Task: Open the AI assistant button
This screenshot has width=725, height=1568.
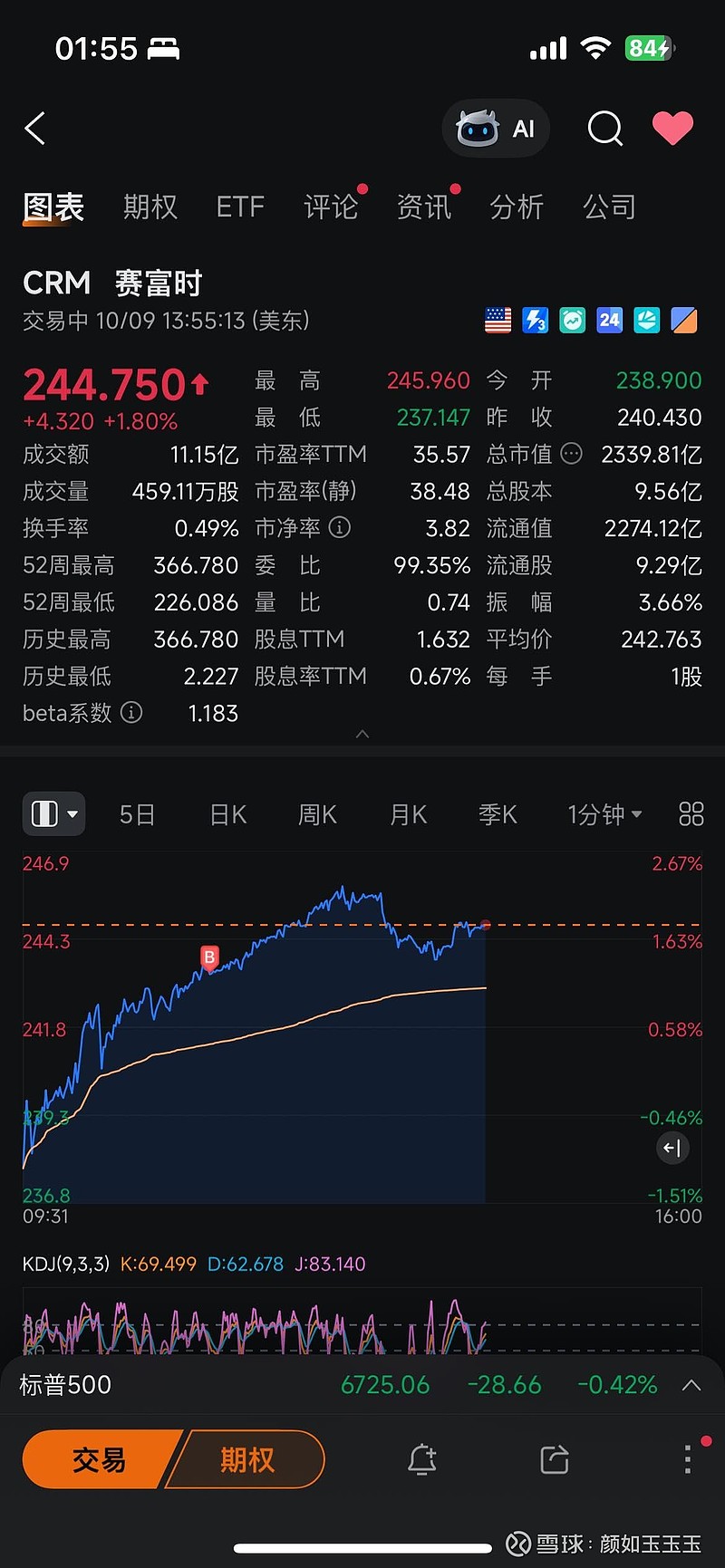Action: (x=497, y=129)
